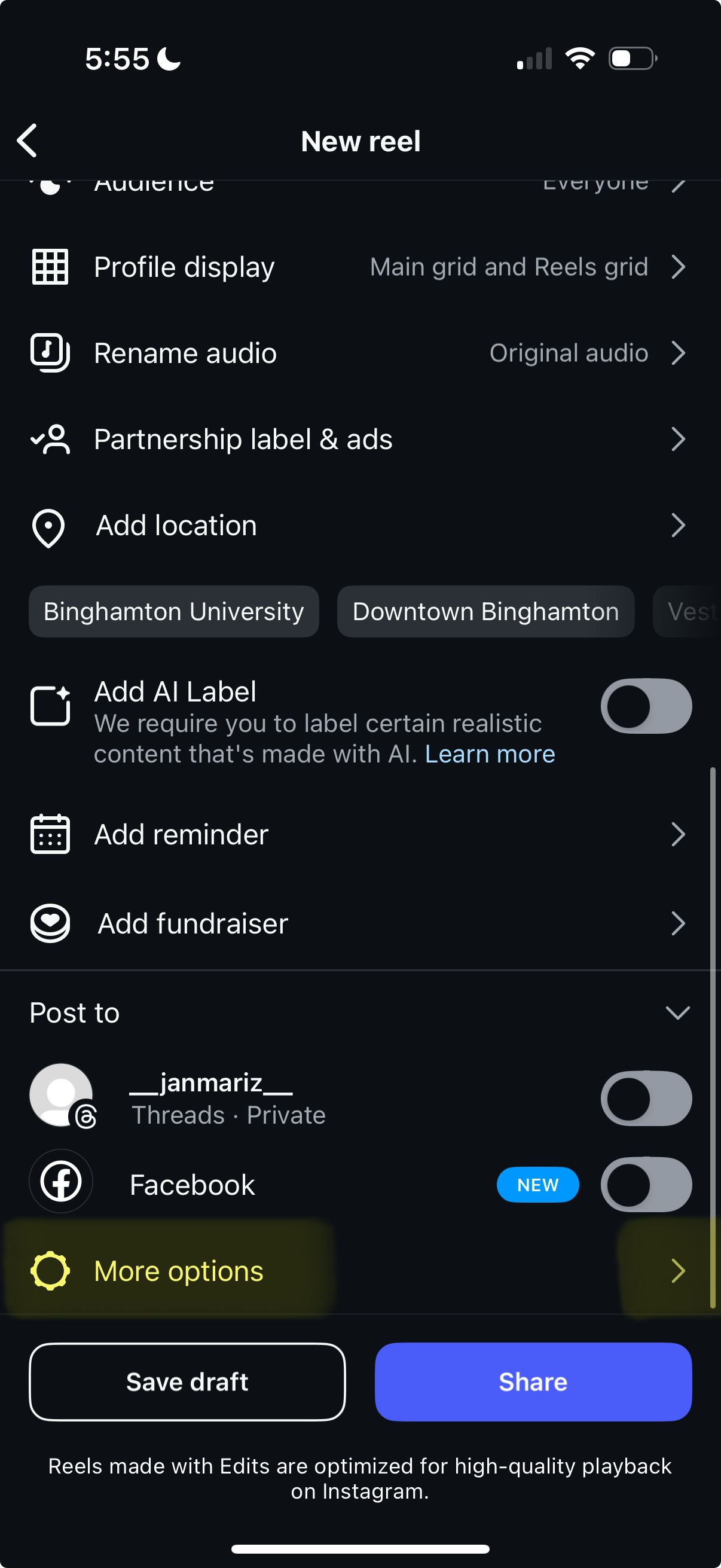
Task: Share the reel
Action: 533,1382
